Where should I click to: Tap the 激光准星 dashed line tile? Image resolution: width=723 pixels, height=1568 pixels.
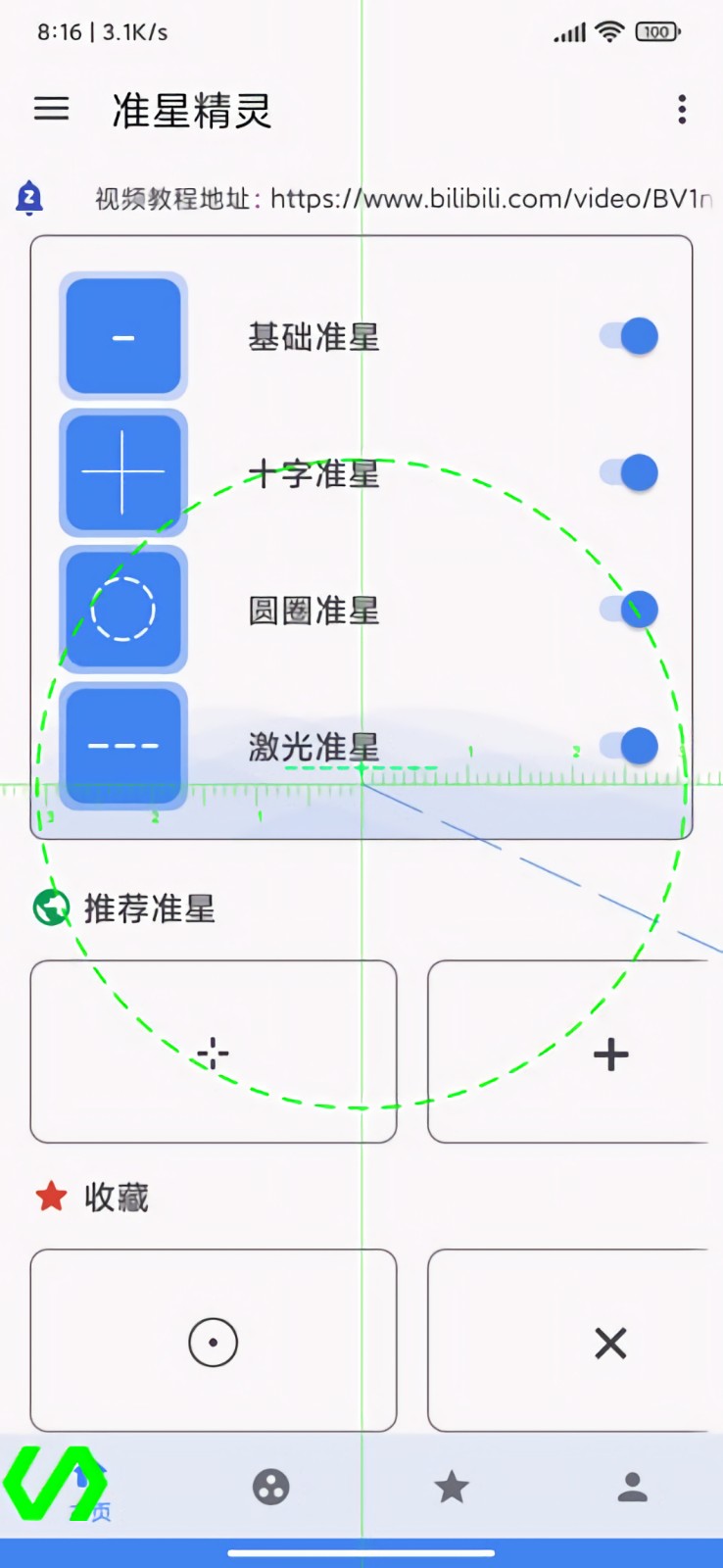(x=123, y=746)
